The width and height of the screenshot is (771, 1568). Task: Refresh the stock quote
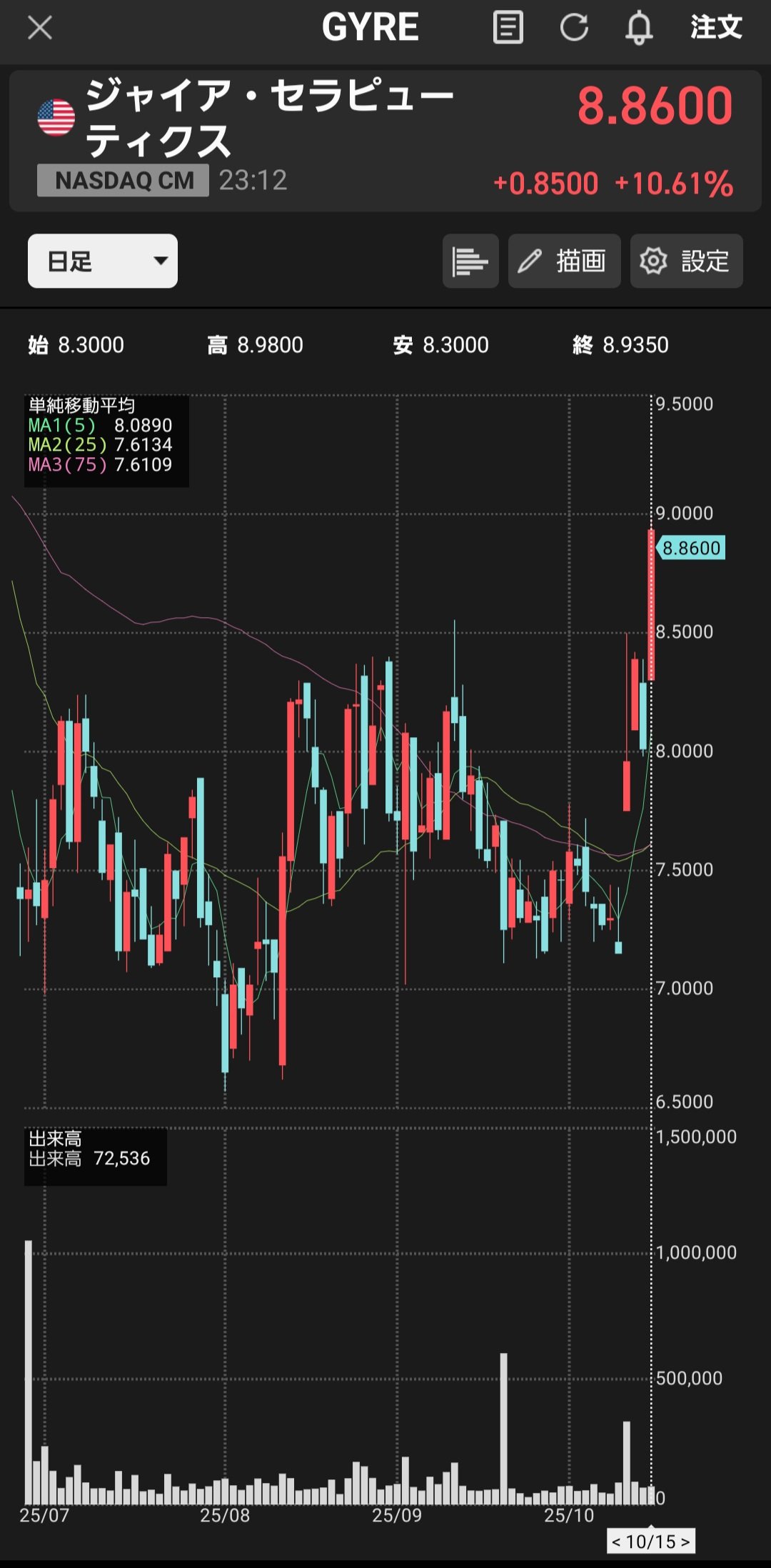(574, 28)
